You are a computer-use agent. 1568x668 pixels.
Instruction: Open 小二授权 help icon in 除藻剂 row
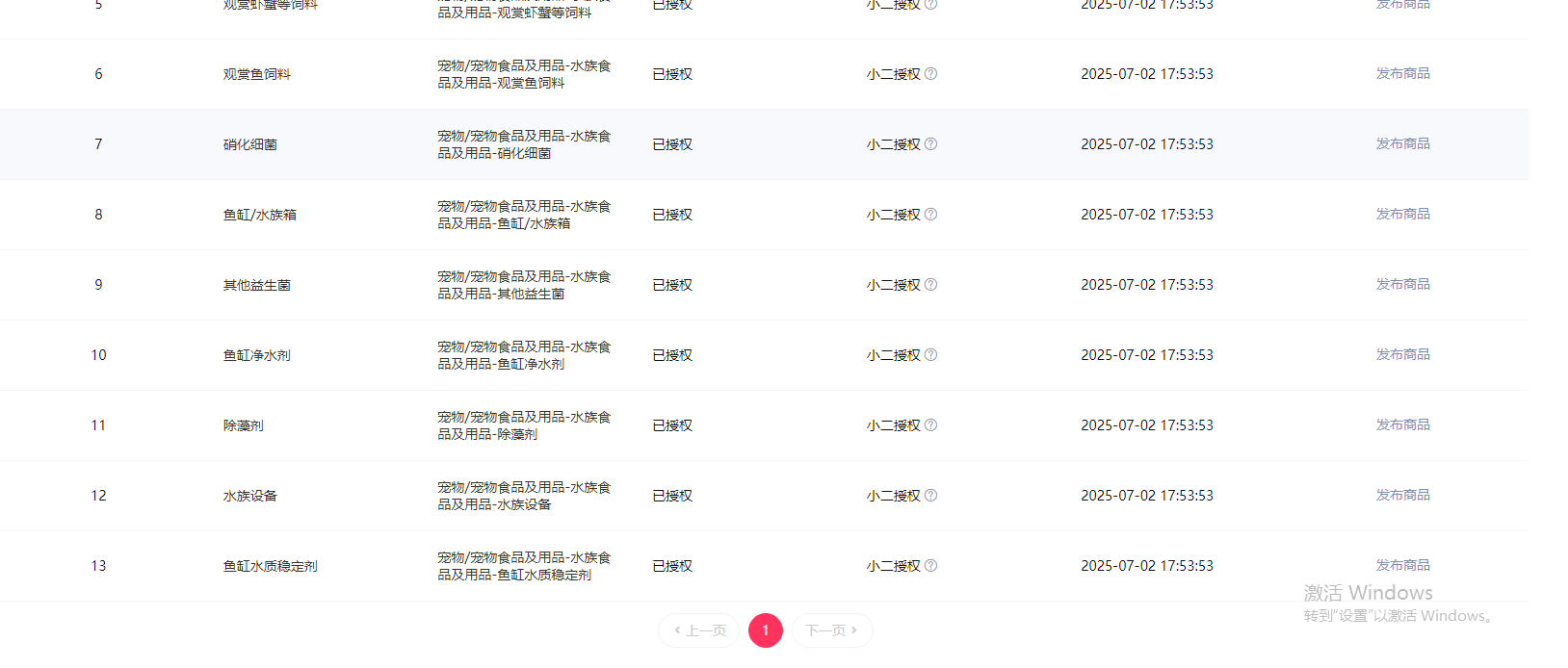(930, 425)
